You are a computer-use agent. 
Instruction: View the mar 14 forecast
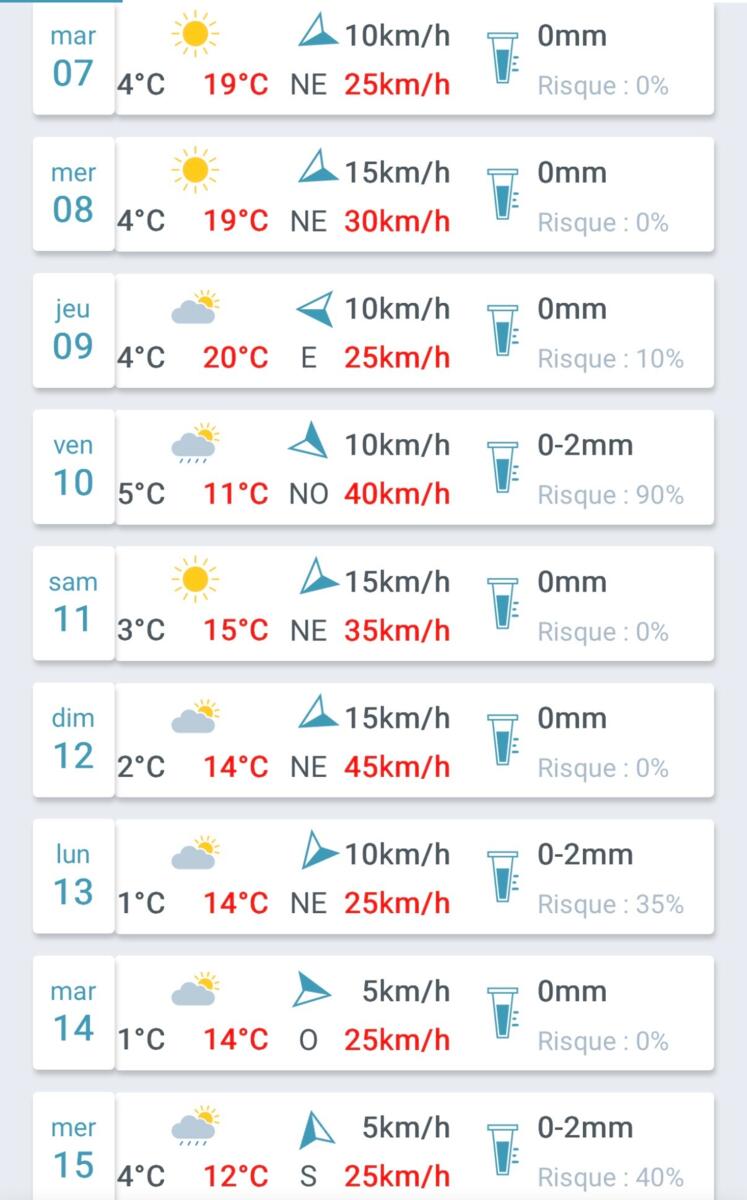[373, 1015]
